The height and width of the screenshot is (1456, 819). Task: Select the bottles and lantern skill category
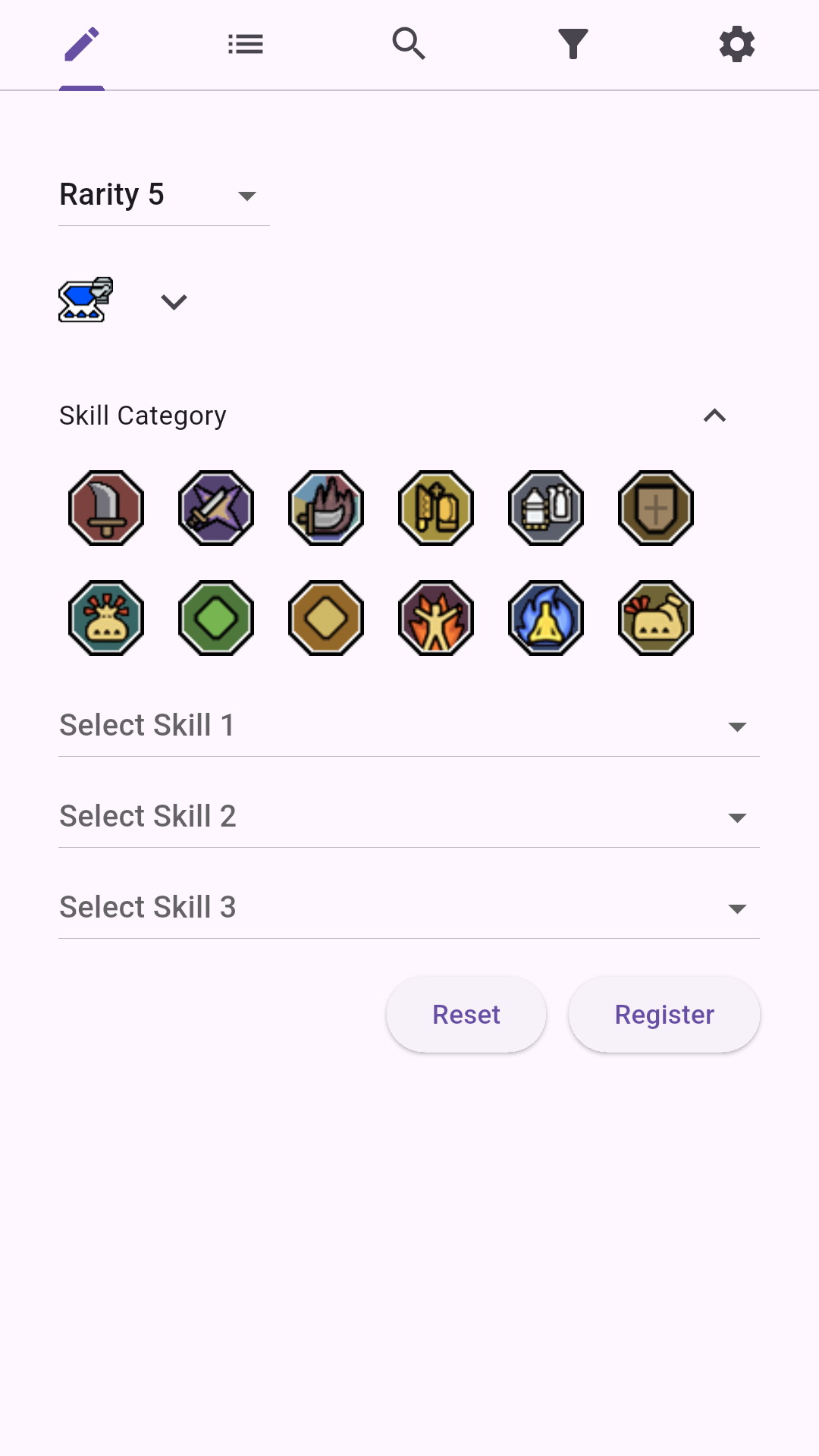546,508
